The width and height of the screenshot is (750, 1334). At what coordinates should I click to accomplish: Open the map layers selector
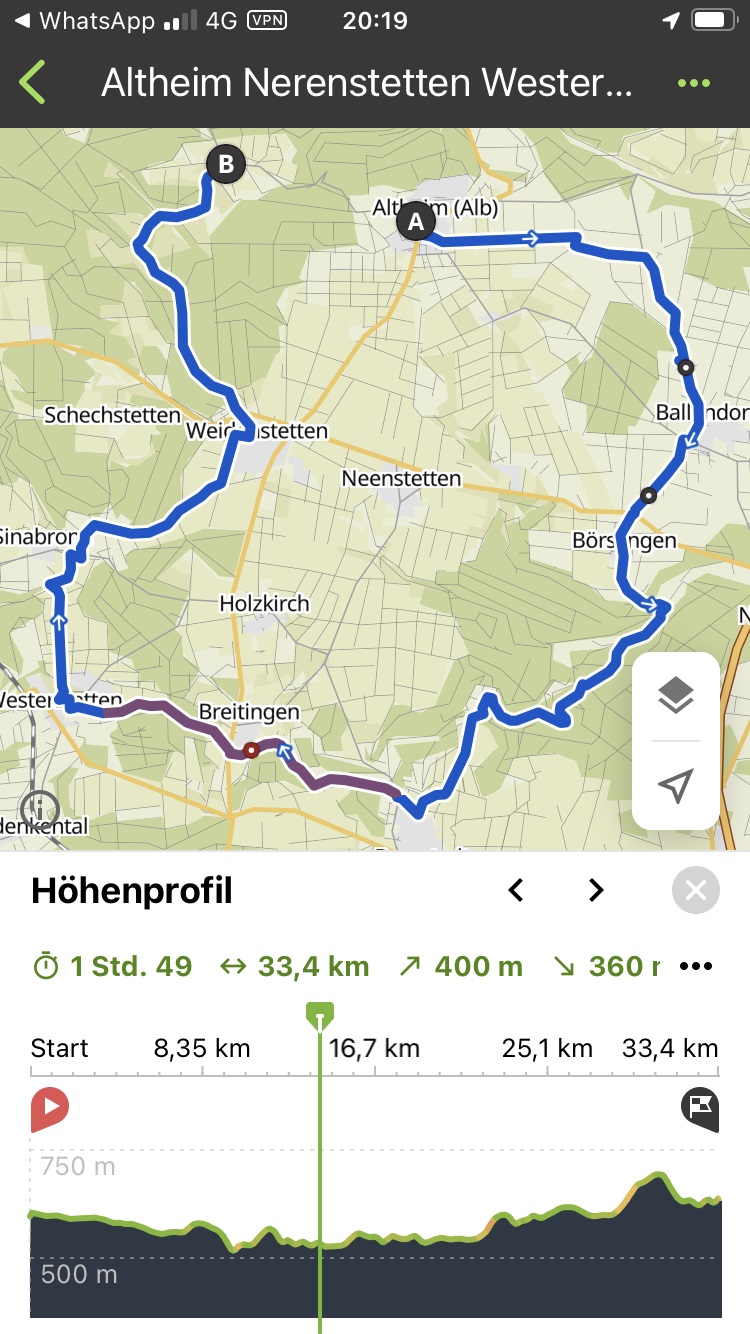[676, 695]
